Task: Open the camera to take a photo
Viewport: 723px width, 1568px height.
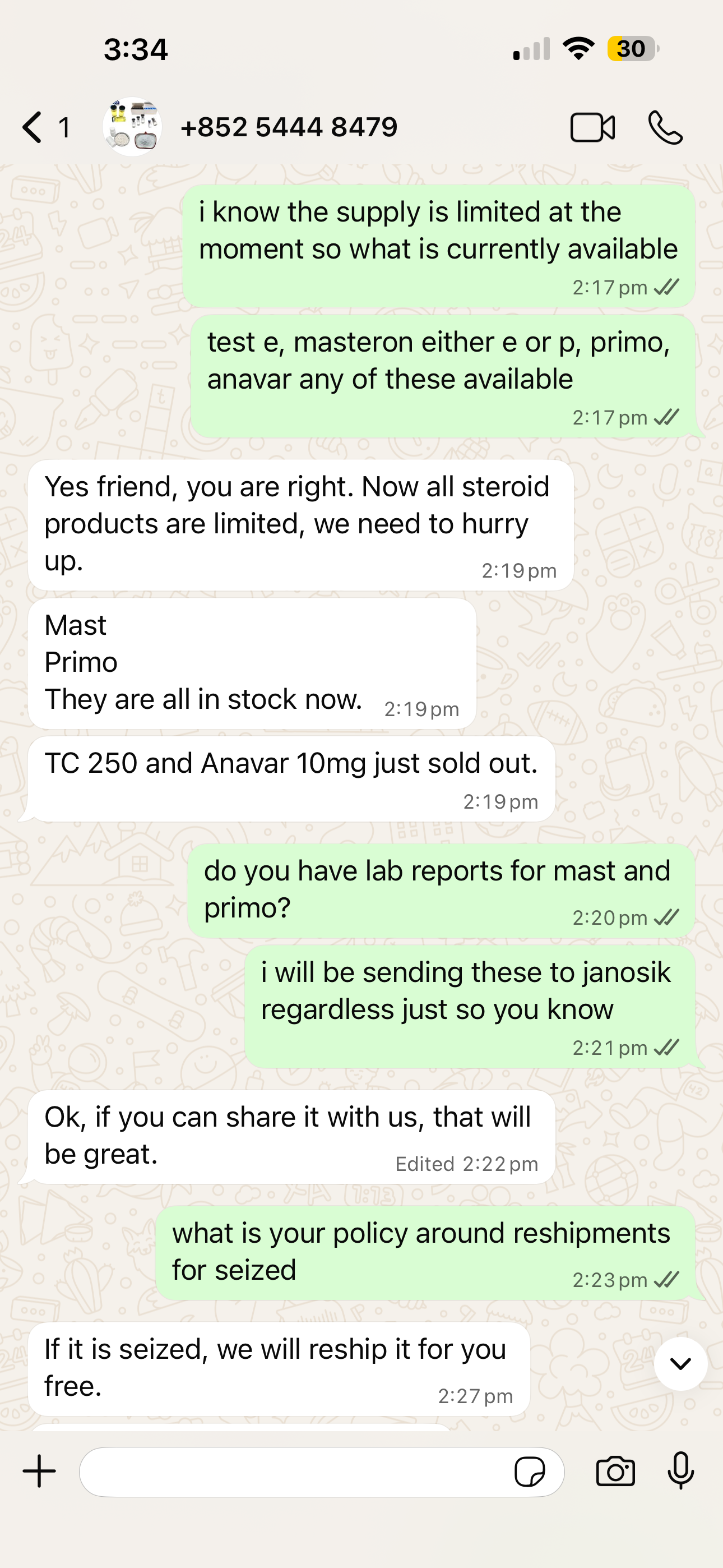Action: tap(615, 1472)
